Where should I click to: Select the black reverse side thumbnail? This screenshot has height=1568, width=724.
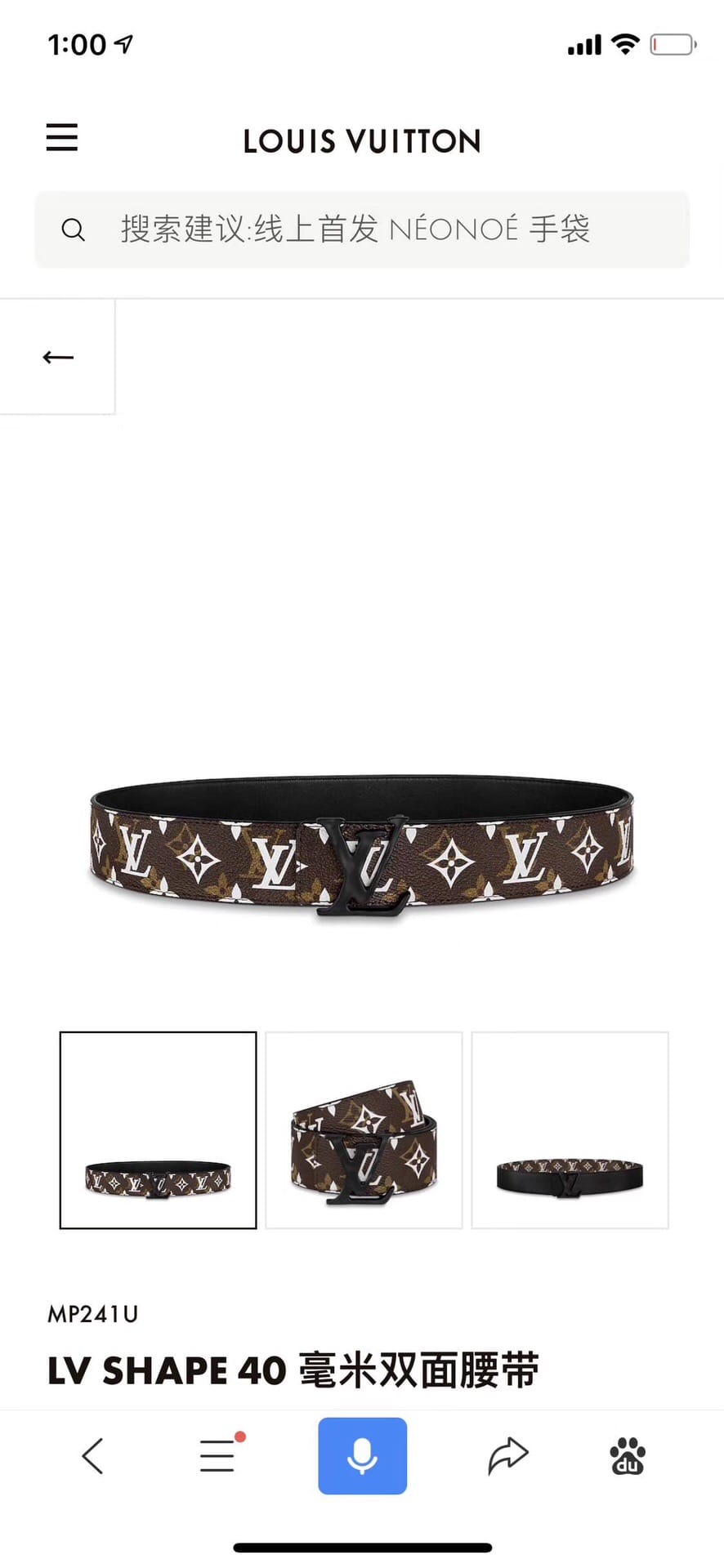tap(570, 1129)
